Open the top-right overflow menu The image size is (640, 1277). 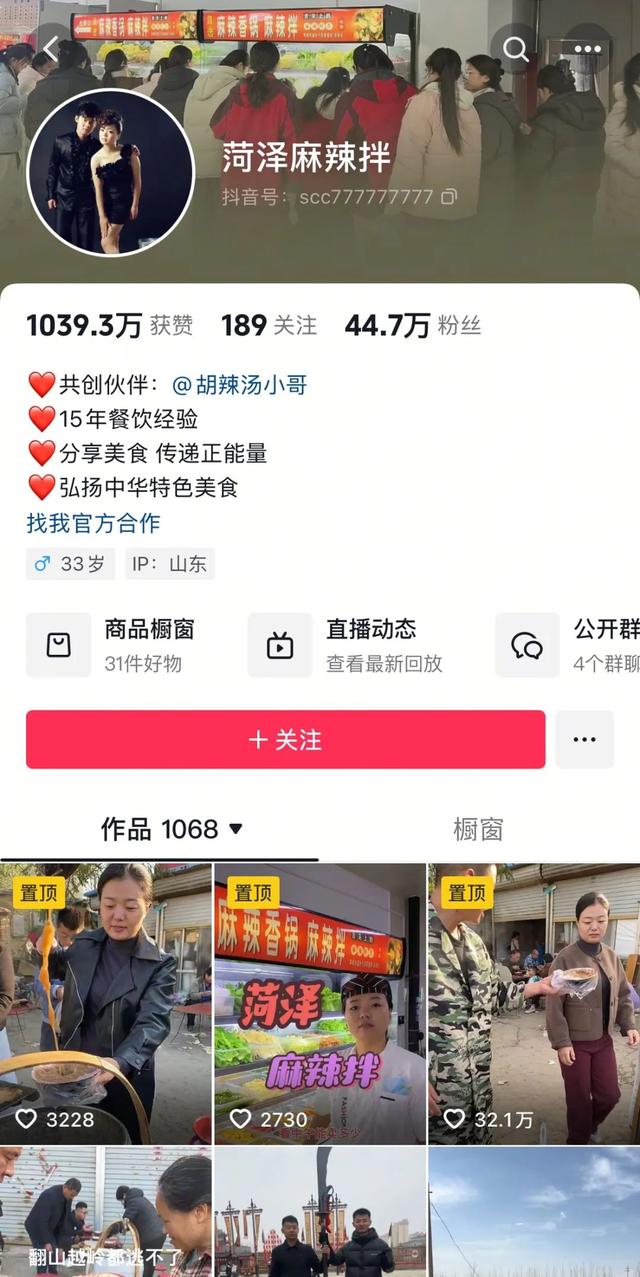pos(587,48)
